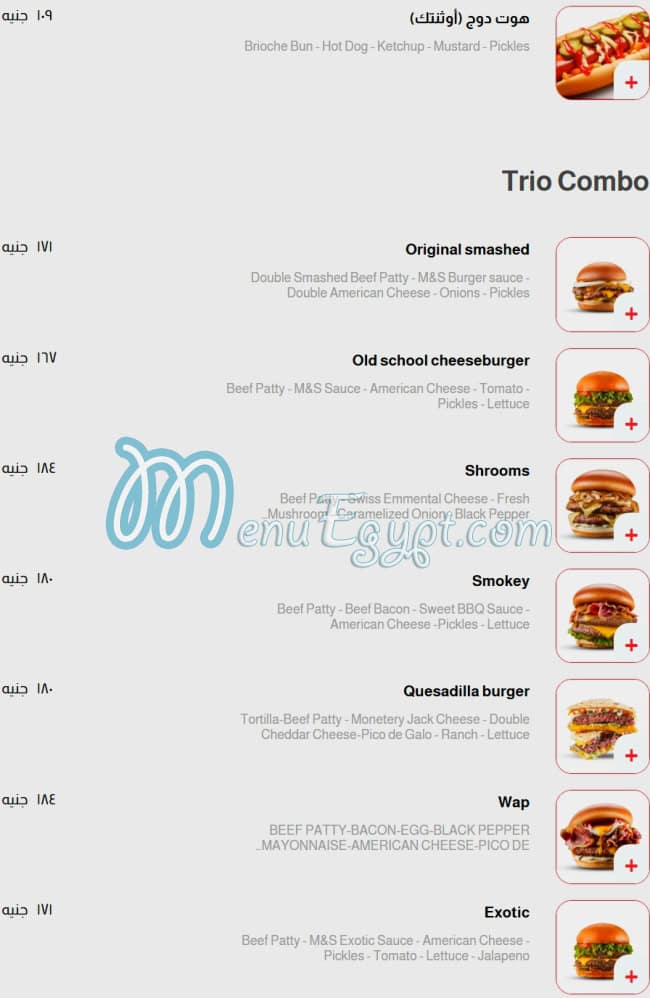Open Original smashed item details

click(x=467, y=250)
